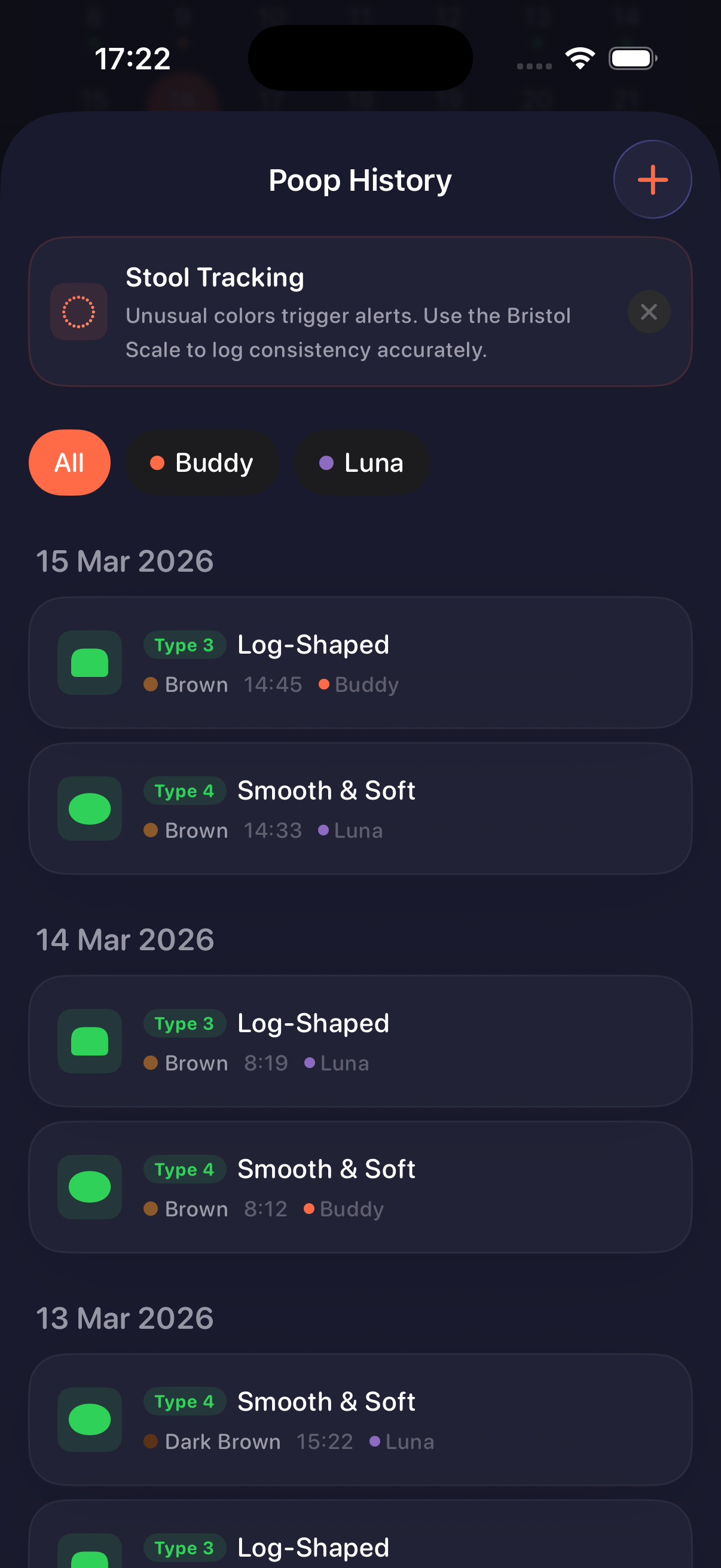
Task: Select the stool icon on Luna's 8:19 log entry
Action: 89,1042
